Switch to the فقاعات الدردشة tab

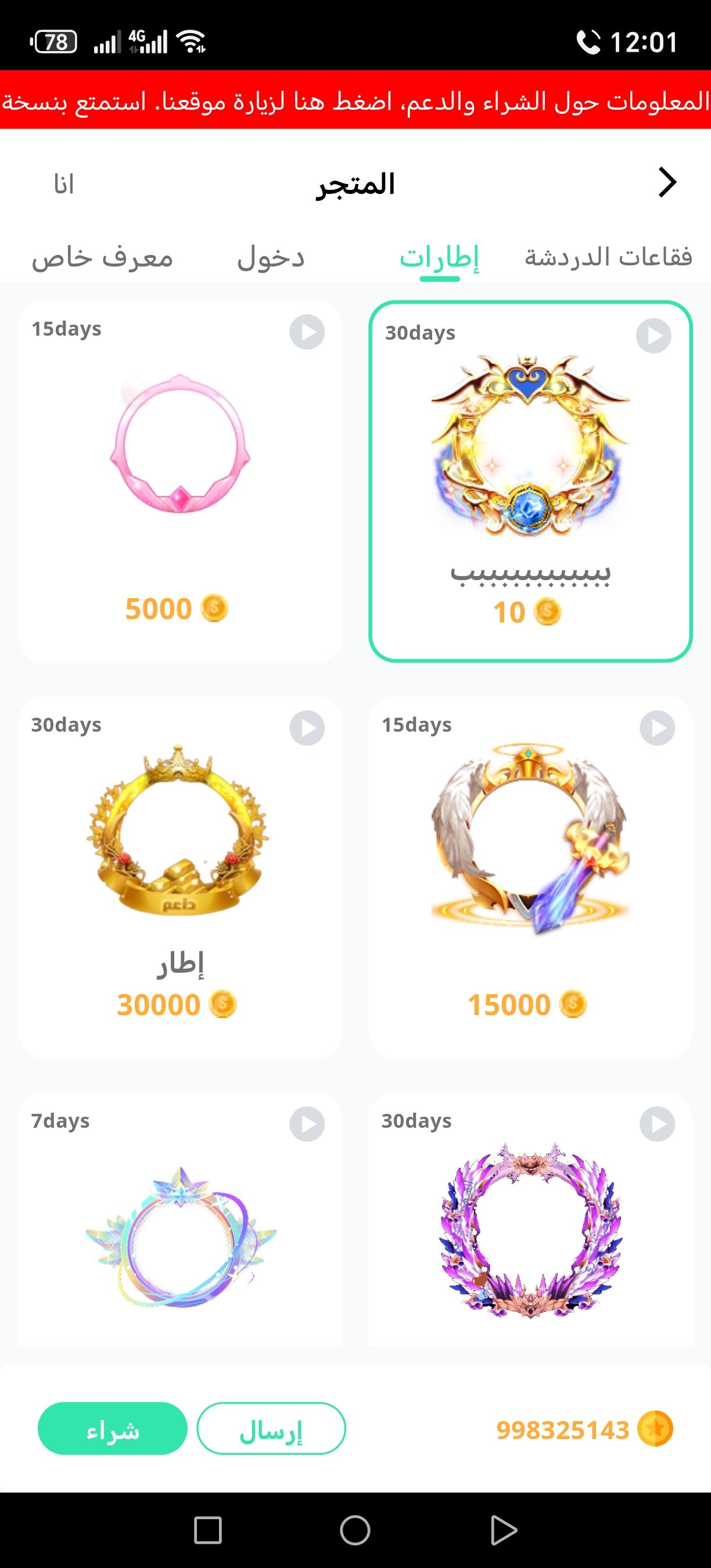pyautogui.click(x=608, y=257)
